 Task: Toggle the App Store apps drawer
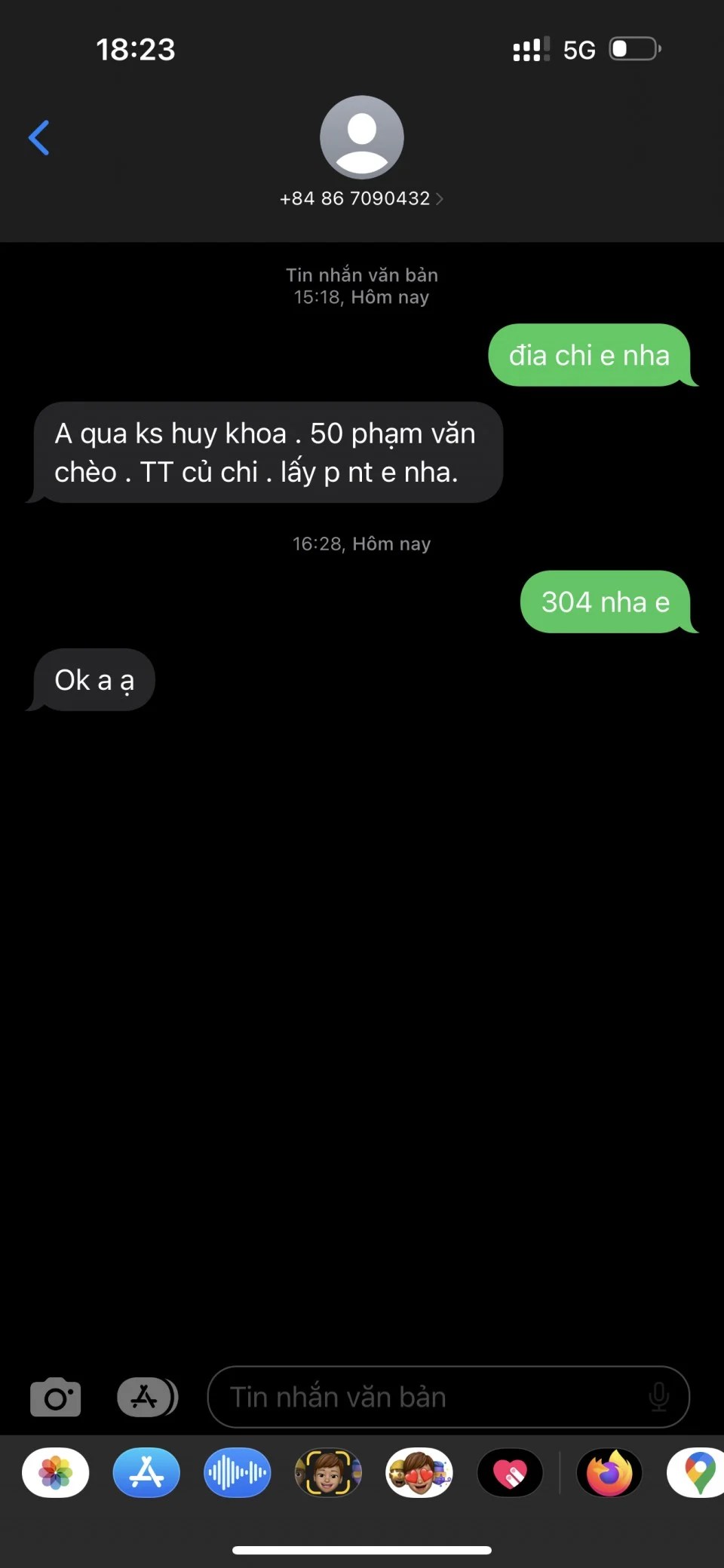tap(147, 1397)
